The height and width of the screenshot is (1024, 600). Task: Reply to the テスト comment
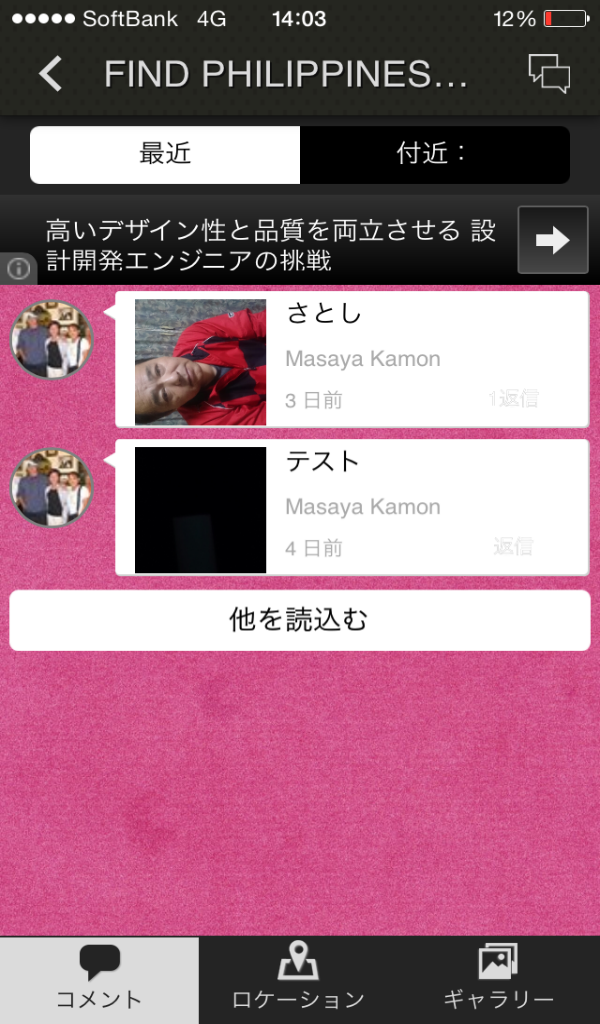point(513,546)
